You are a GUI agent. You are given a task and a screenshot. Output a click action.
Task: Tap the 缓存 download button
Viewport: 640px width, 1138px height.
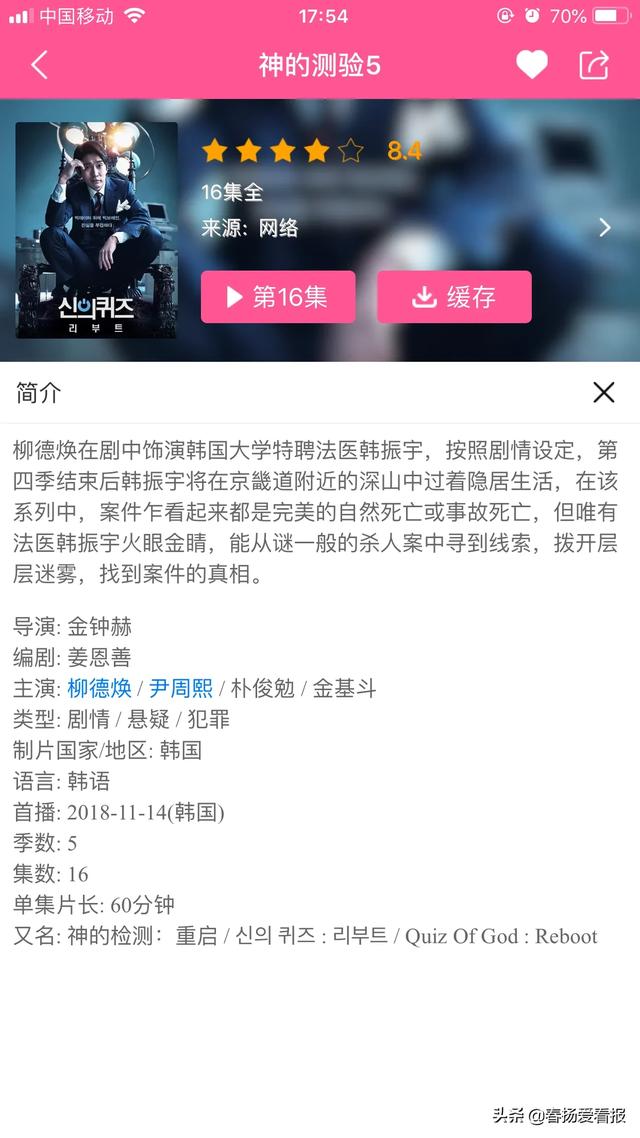pos(454,297)
